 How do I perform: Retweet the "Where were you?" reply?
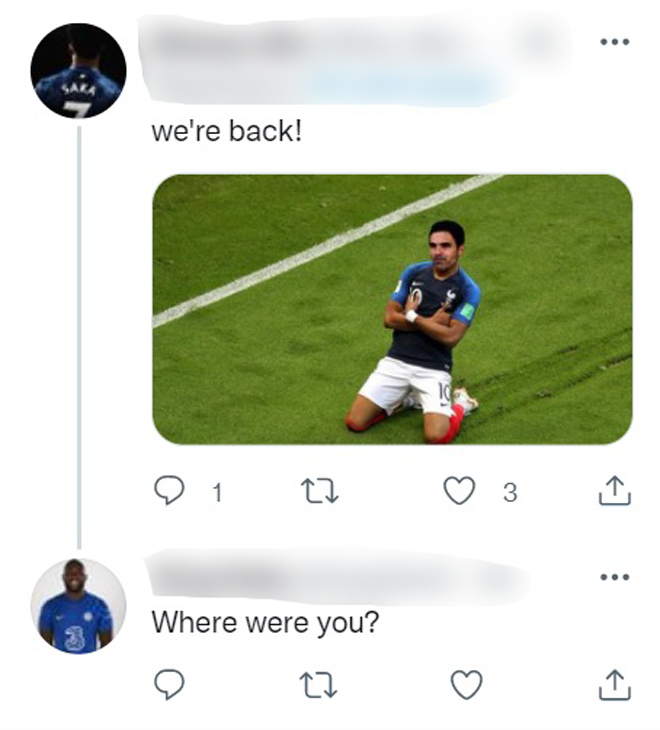tap(320, 684)
